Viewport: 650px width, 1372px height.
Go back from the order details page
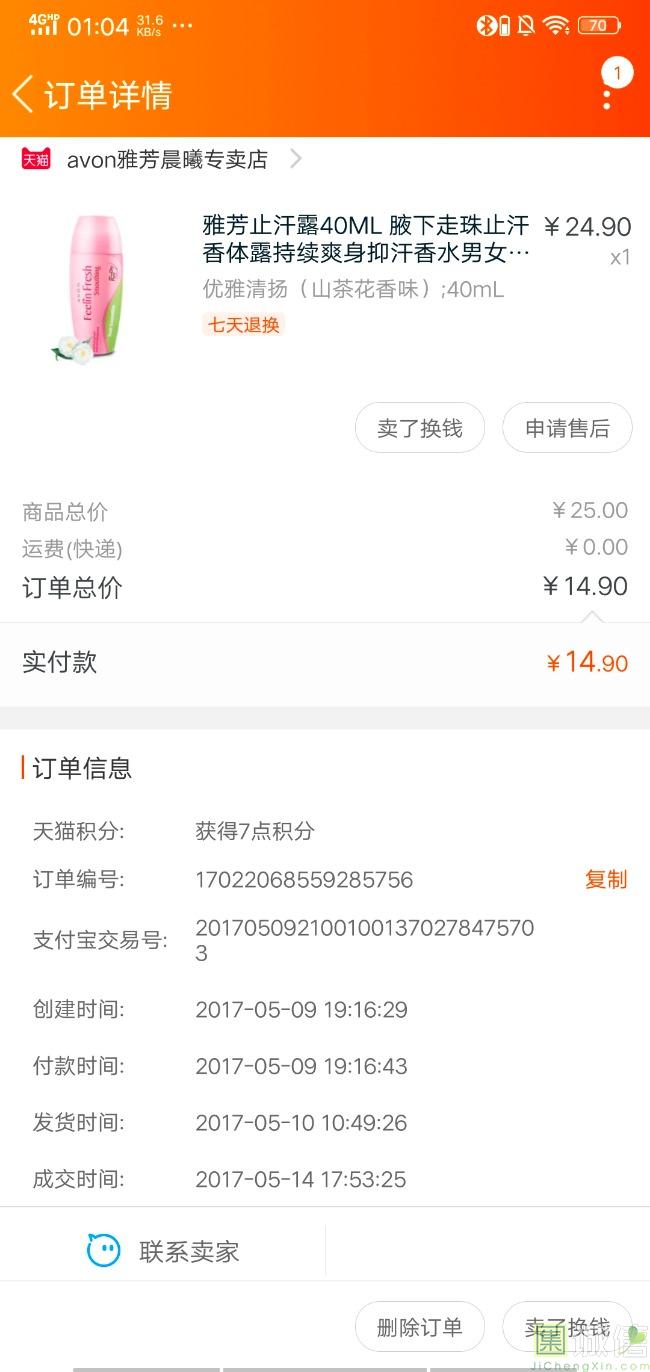[x=24, y=95]
